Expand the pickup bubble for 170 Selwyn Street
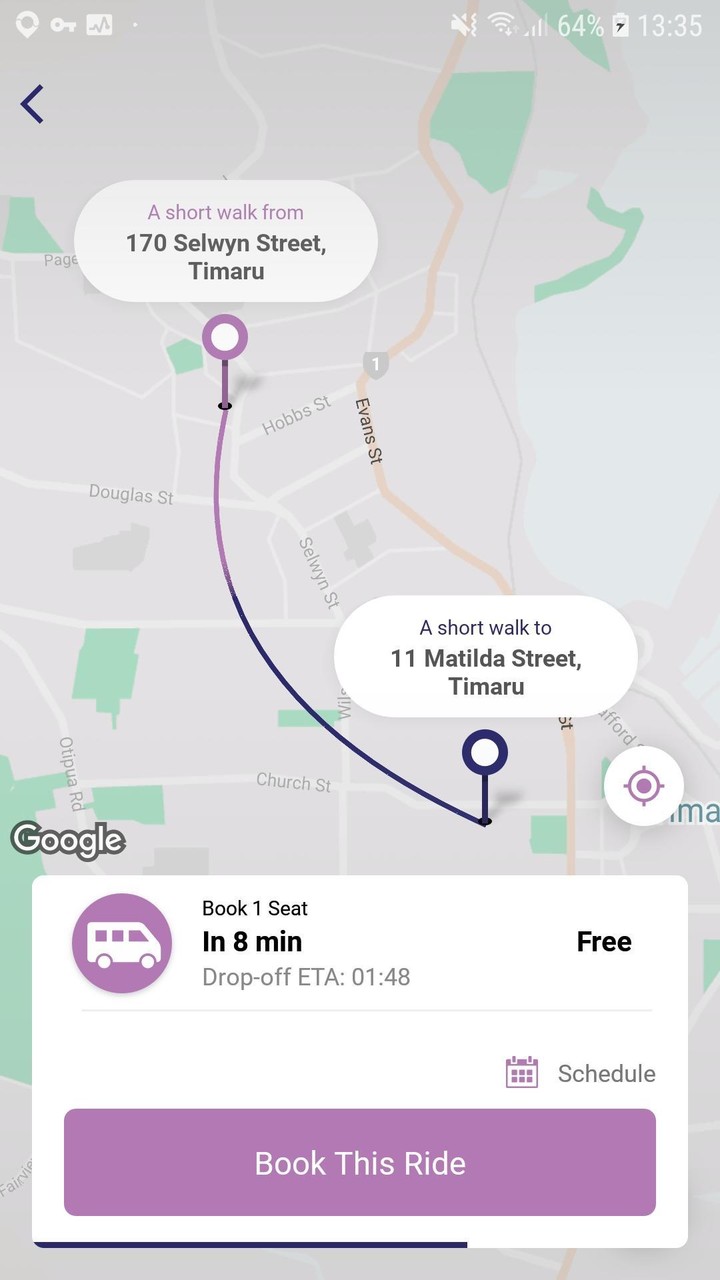This screenshot has width=720, height=1280. pos(225,241)
